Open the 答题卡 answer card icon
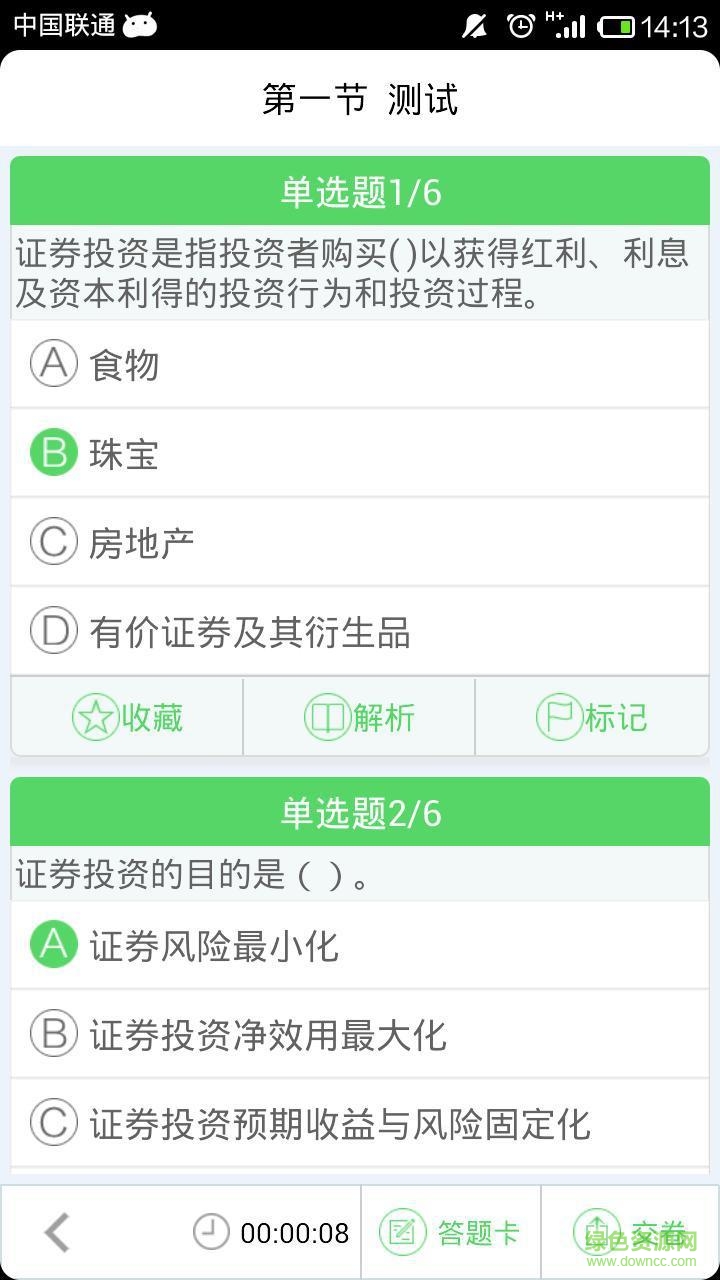Screen dimensions: 720x1280 [404, 1232]
